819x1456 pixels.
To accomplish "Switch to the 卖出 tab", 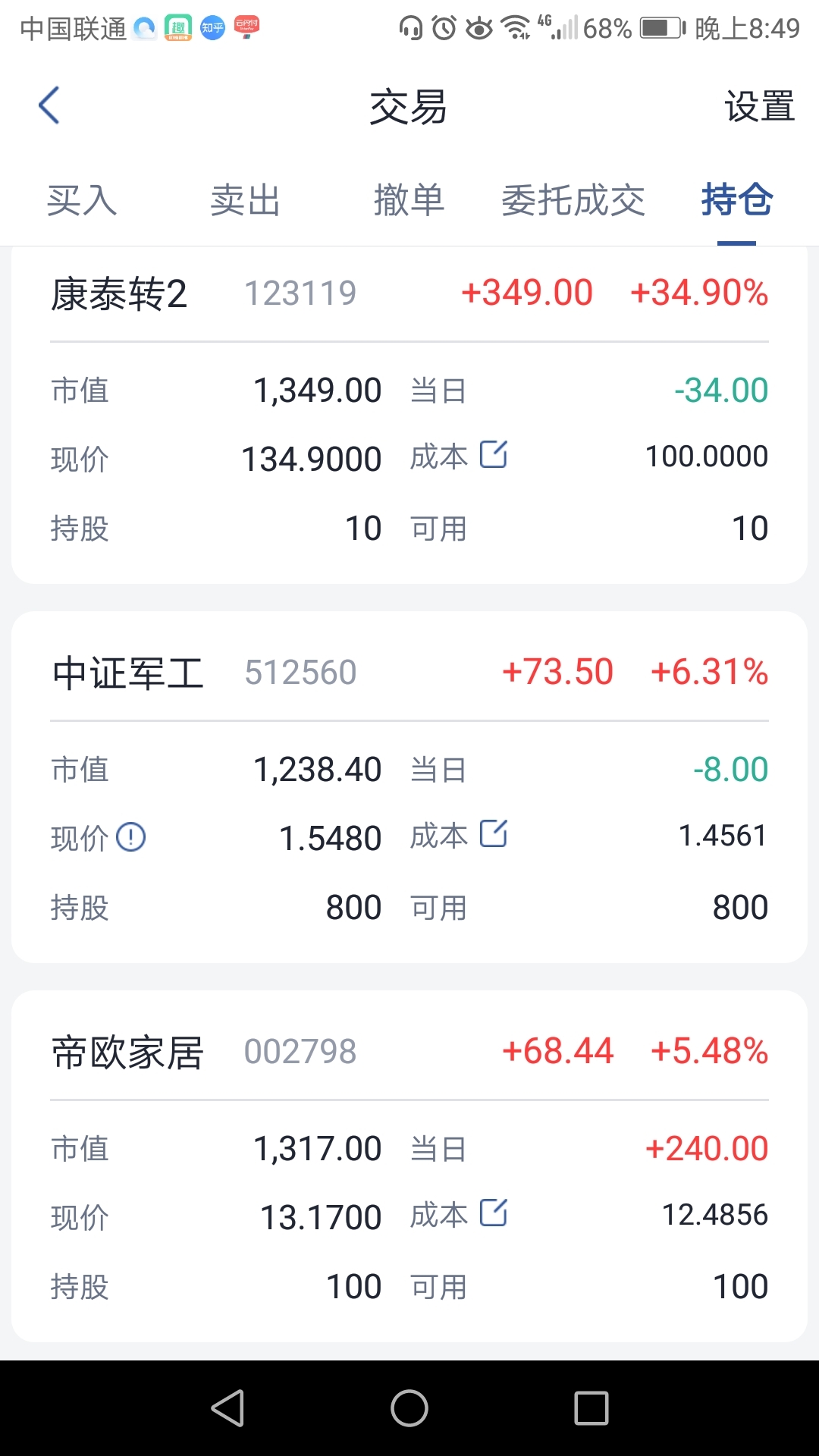I will tap(246, 201).
